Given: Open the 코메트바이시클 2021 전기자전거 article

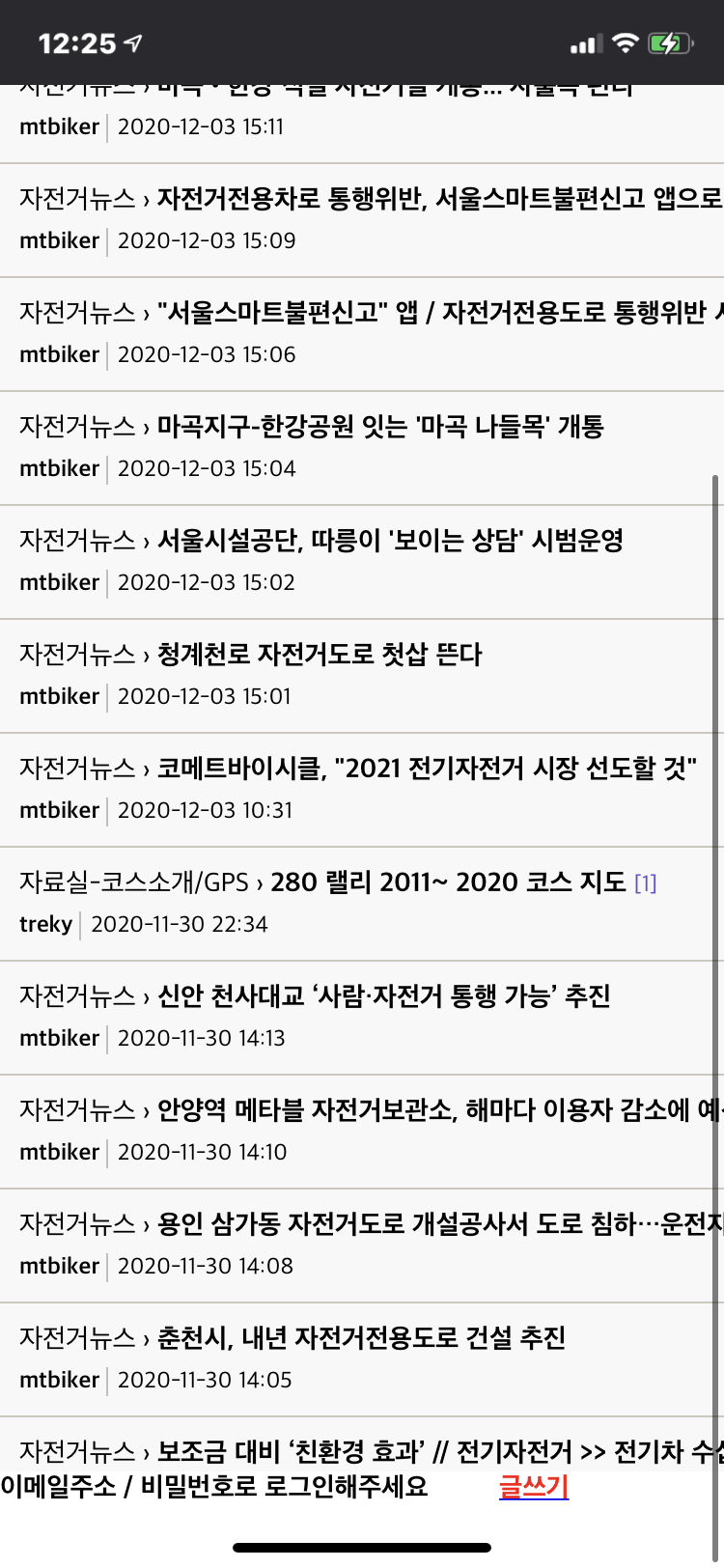Looking at the screenshot, I should tap(427, 769).
